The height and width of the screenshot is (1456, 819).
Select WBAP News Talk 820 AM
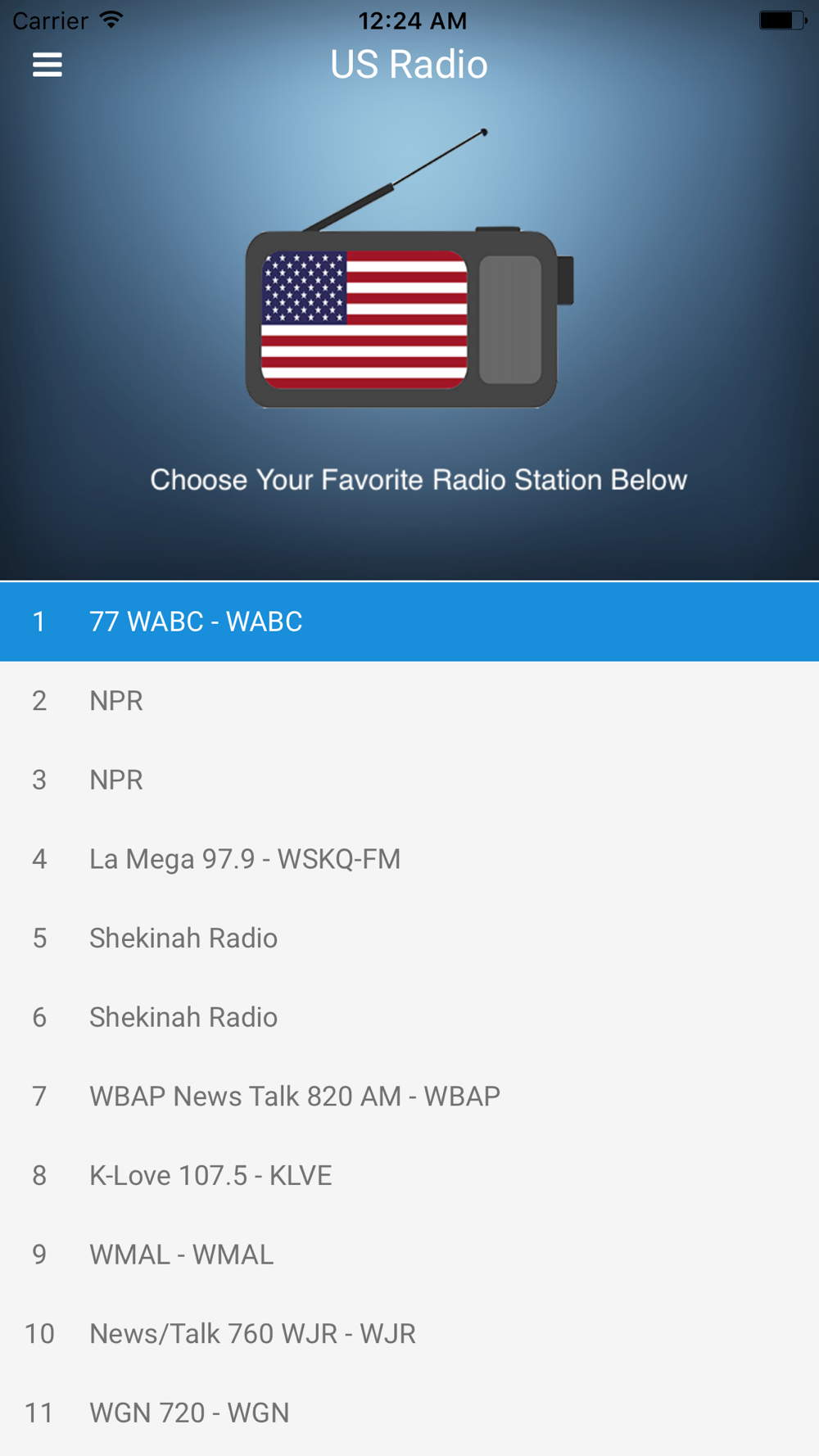click(x=409, y=1097)
